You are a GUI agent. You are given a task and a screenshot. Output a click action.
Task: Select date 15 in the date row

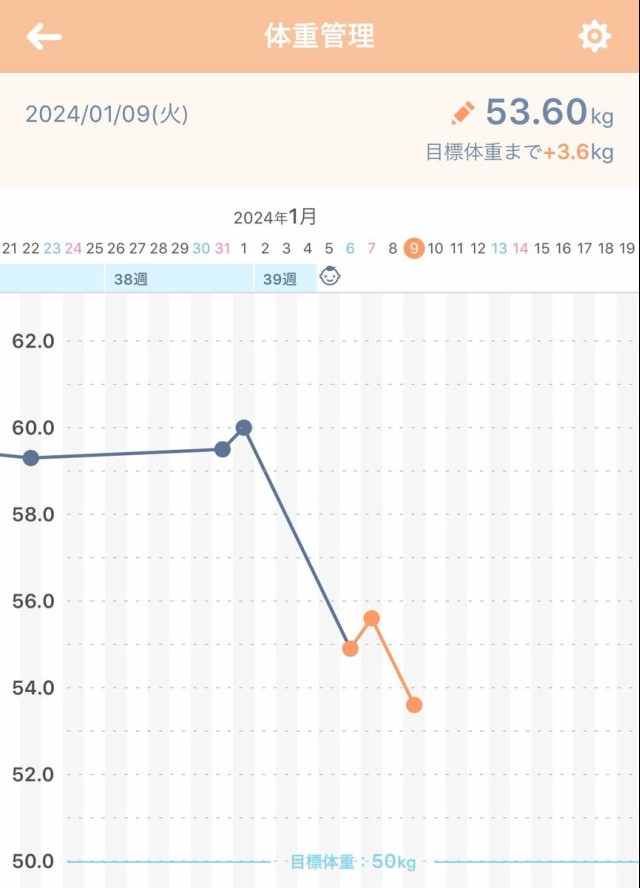542,248
